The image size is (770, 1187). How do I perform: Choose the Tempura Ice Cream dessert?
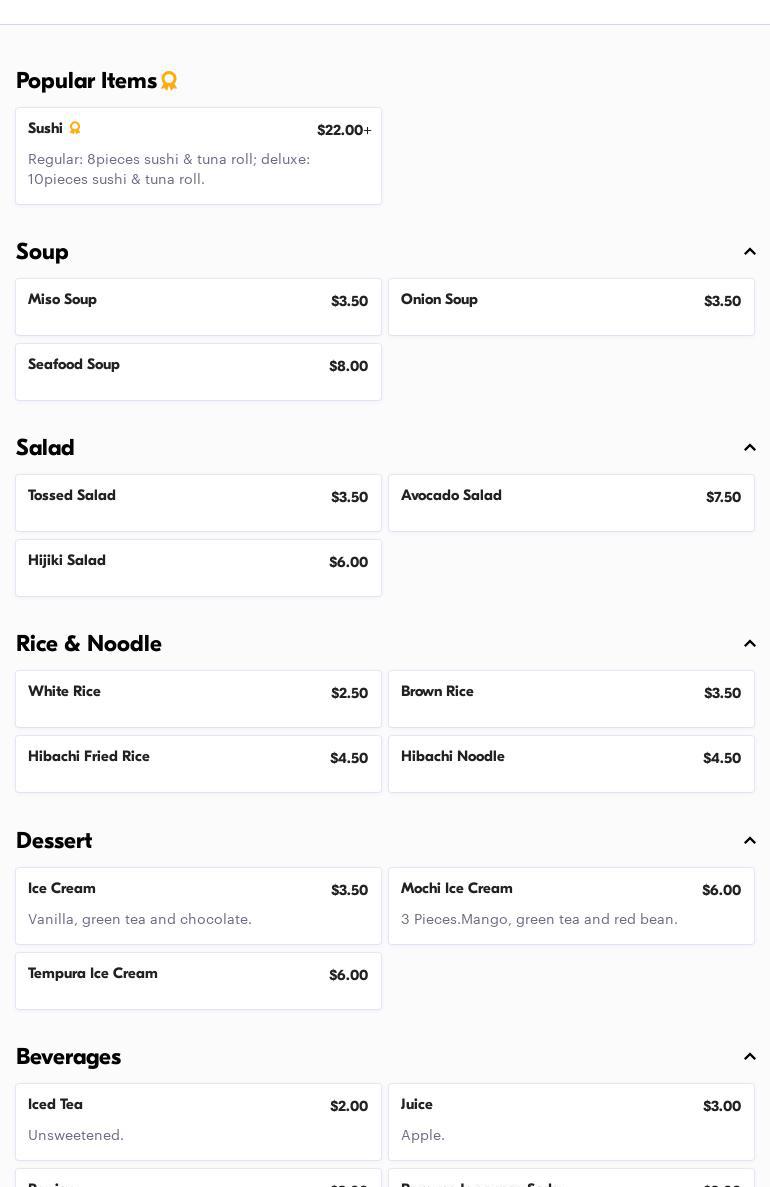(198, 981)
